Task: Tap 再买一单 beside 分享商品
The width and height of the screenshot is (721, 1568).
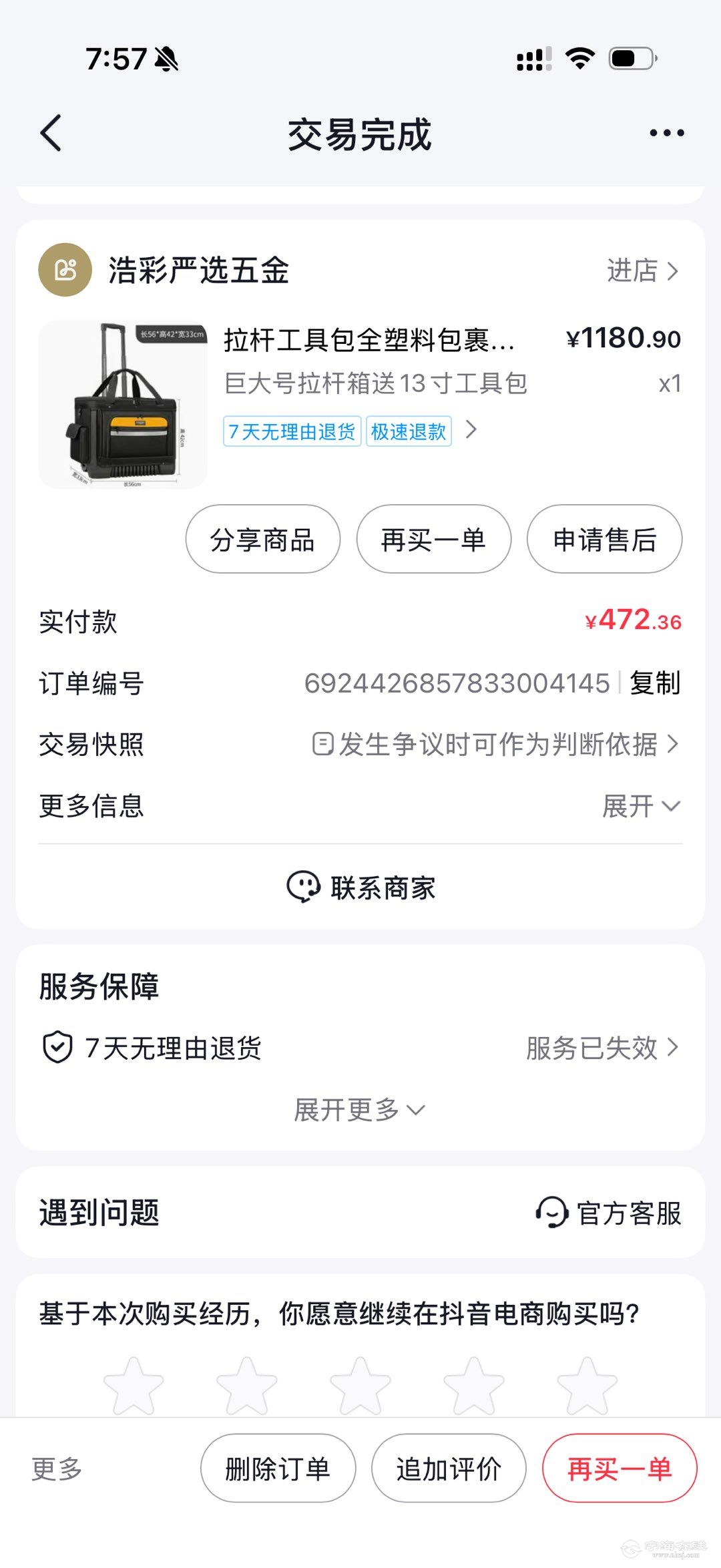Action: click(433, 540)
